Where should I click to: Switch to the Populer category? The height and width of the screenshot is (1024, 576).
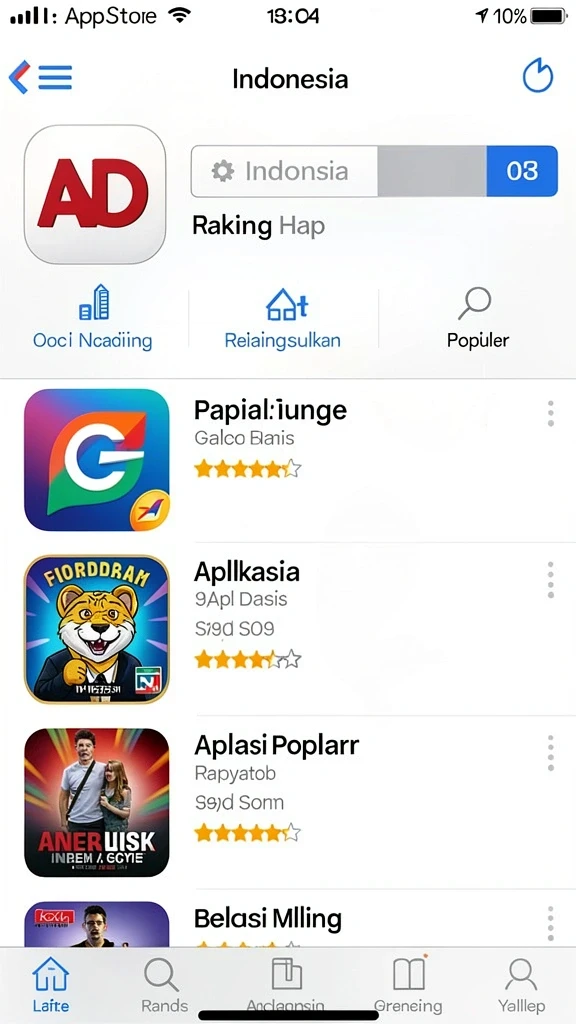click(477, 318)
